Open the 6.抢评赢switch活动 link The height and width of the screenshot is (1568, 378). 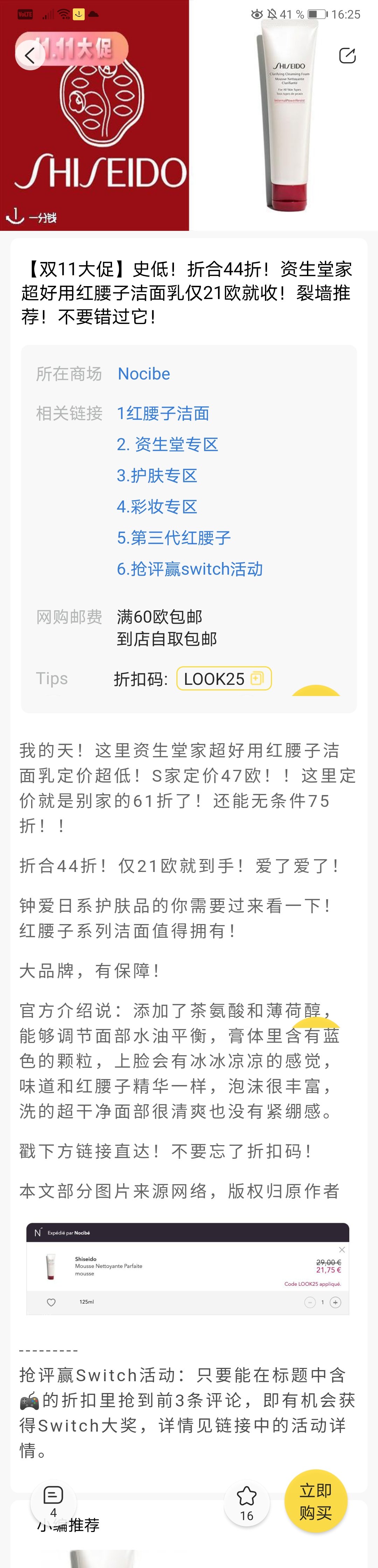pos(190,569)
